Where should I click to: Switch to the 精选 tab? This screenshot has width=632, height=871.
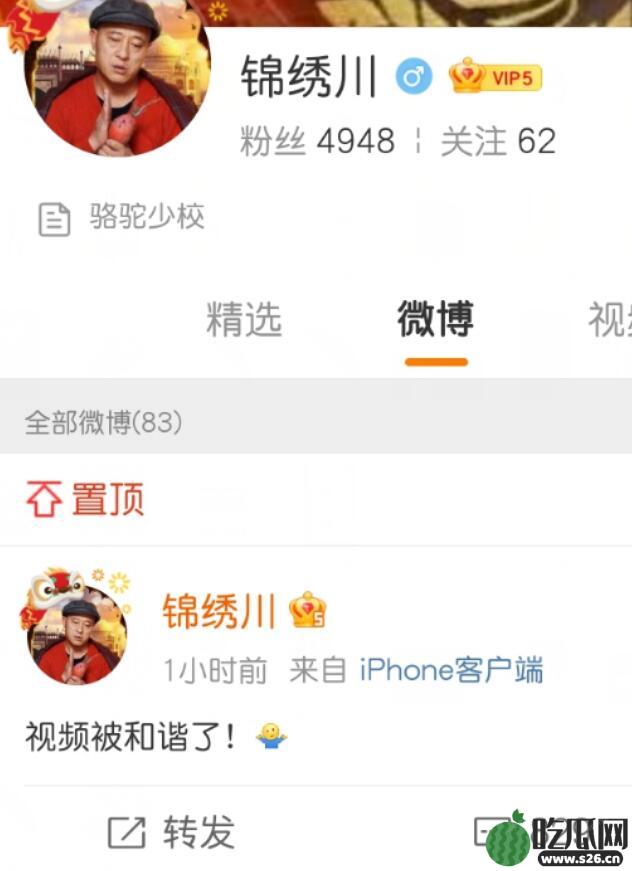point(244,320)
